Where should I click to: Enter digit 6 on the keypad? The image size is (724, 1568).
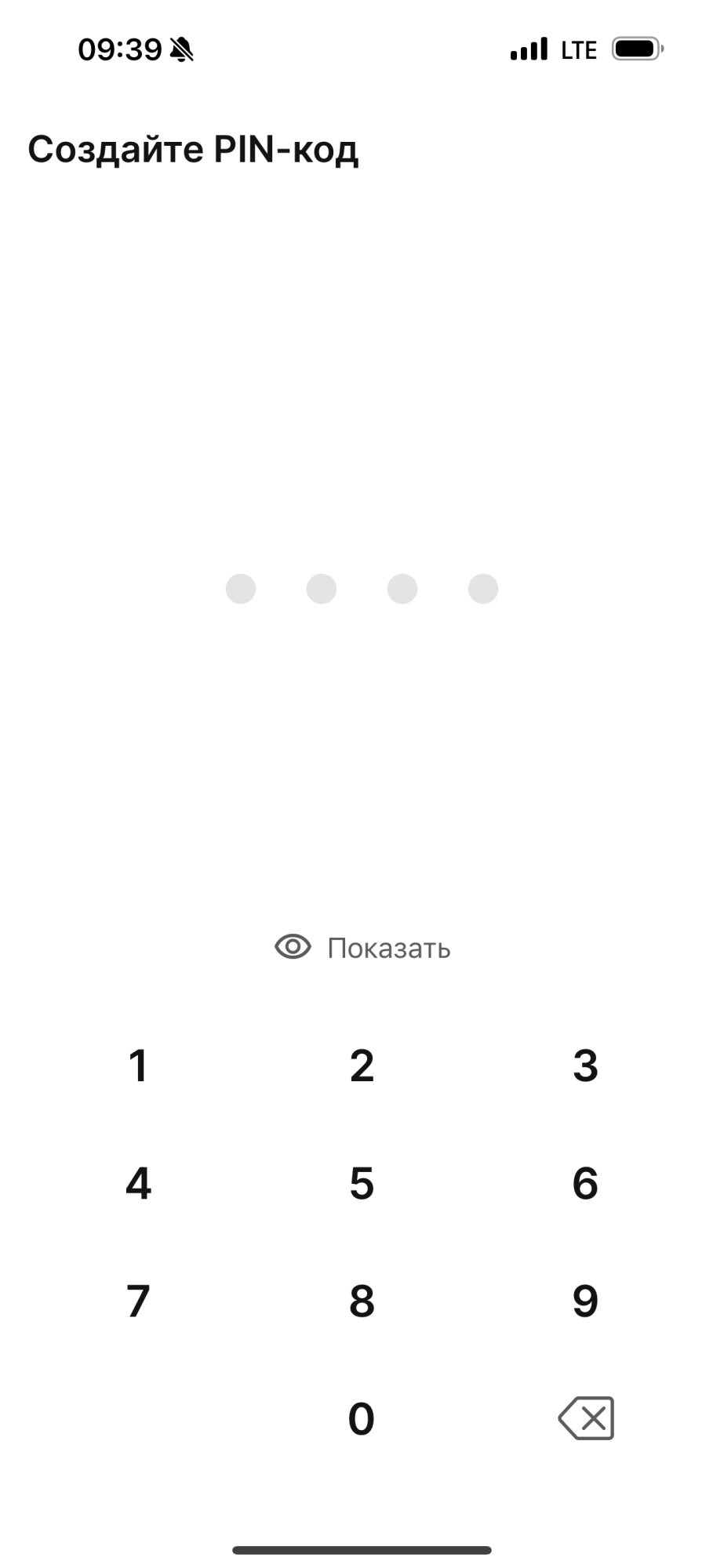pos(585,1183)
